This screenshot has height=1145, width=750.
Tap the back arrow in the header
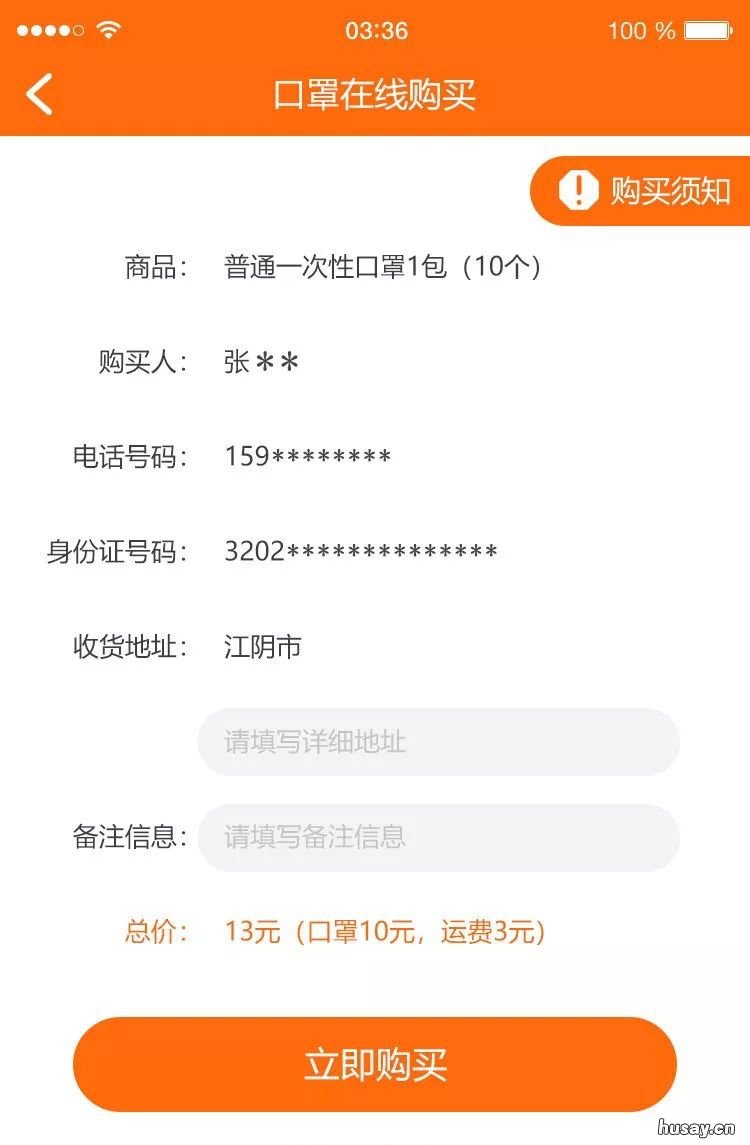[37, 93]
